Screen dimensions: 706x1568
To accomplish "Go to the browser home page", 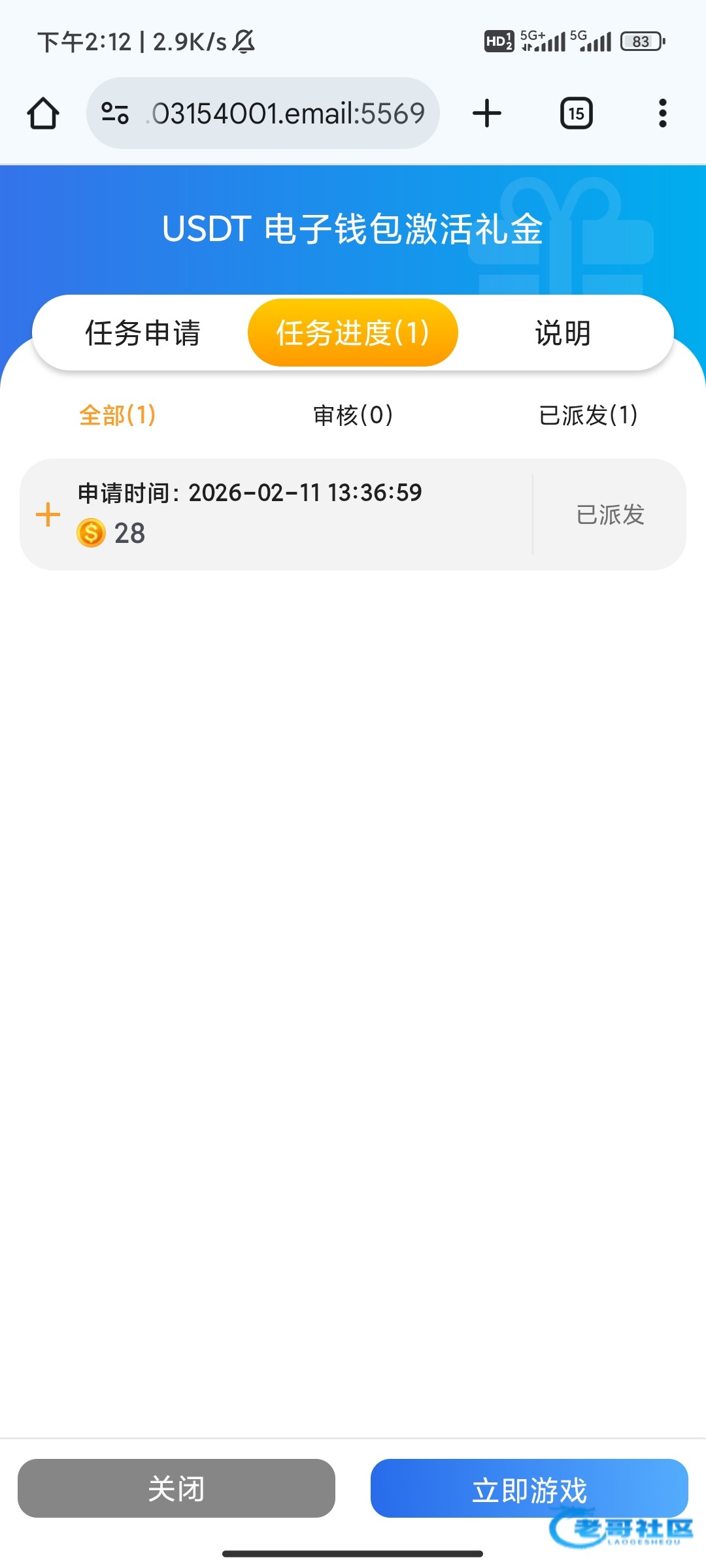I will [43, 114].
